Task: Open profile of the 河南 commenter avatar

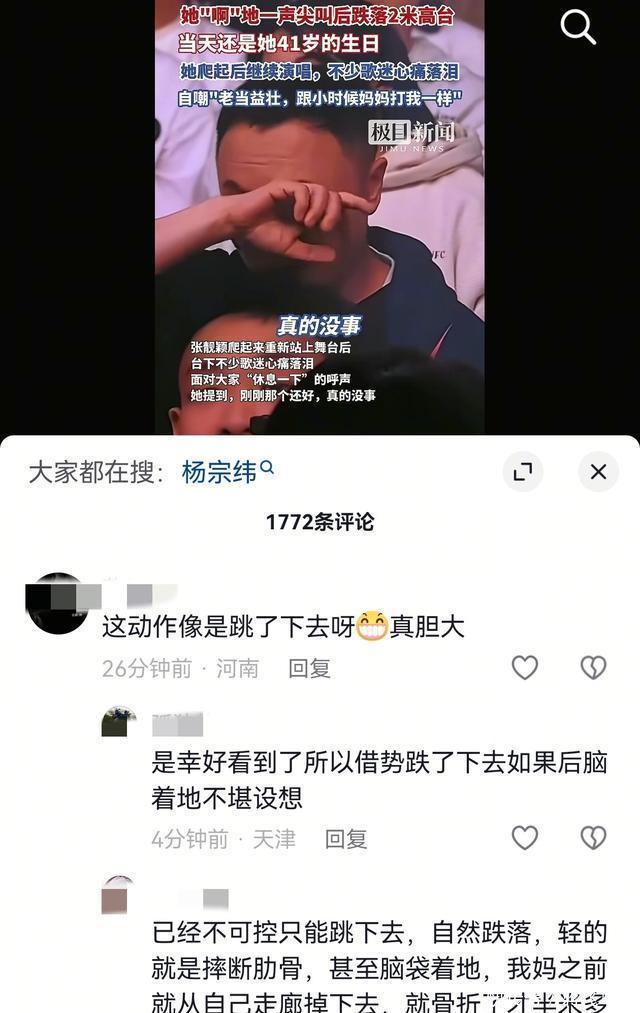Action: [56, 603]
